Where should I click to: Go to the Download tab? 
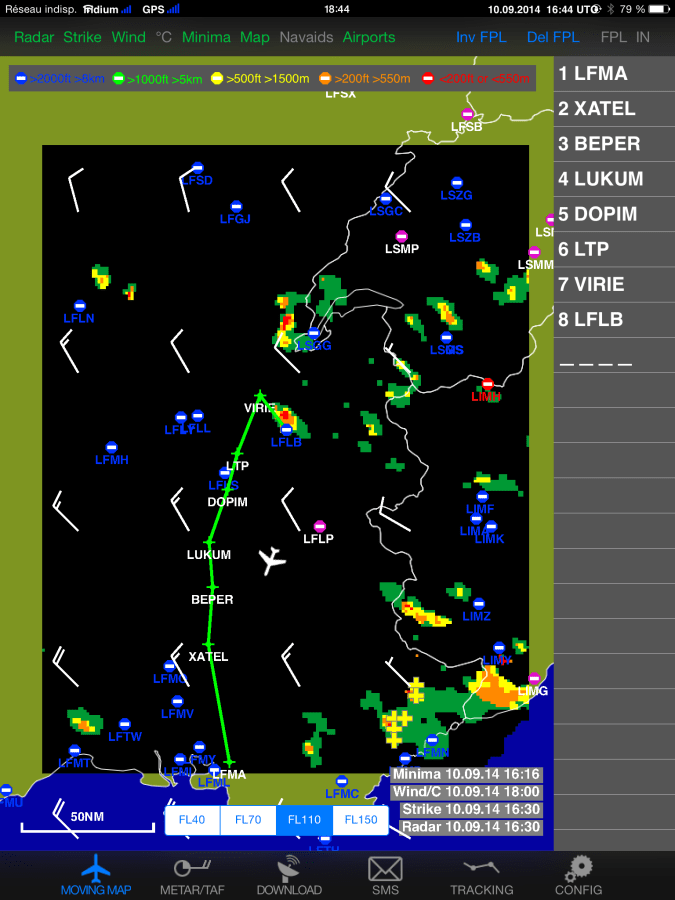[289, 875]
